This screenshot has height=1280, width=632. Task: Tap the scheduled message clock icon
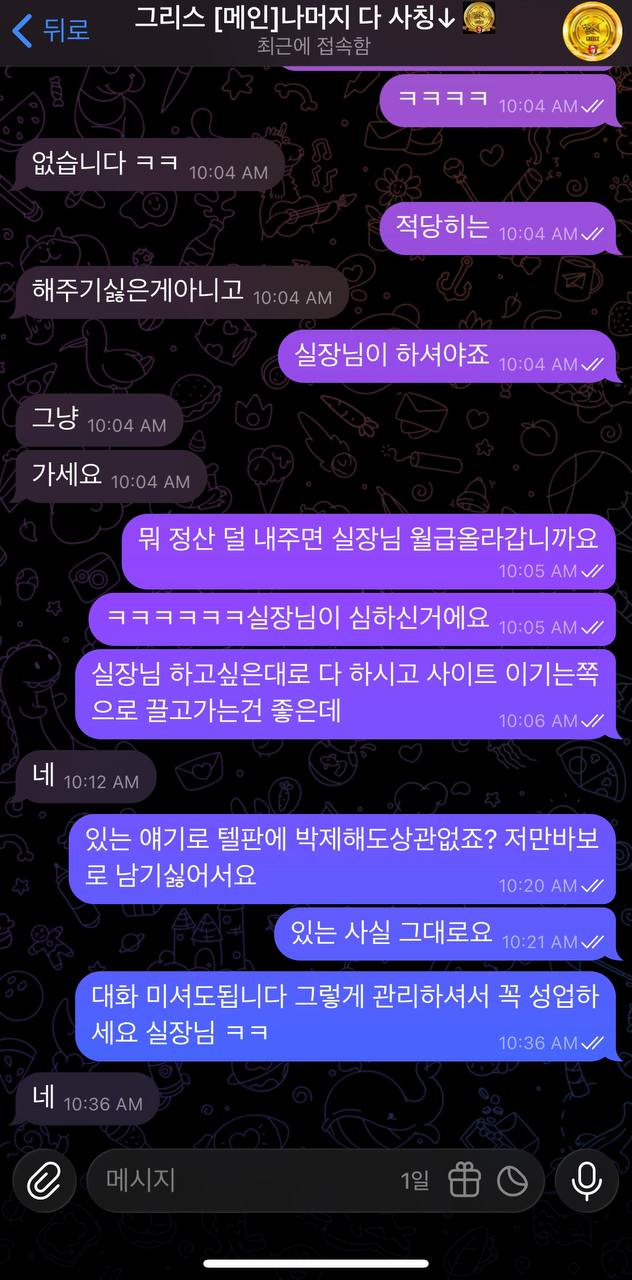(513, 1181)
